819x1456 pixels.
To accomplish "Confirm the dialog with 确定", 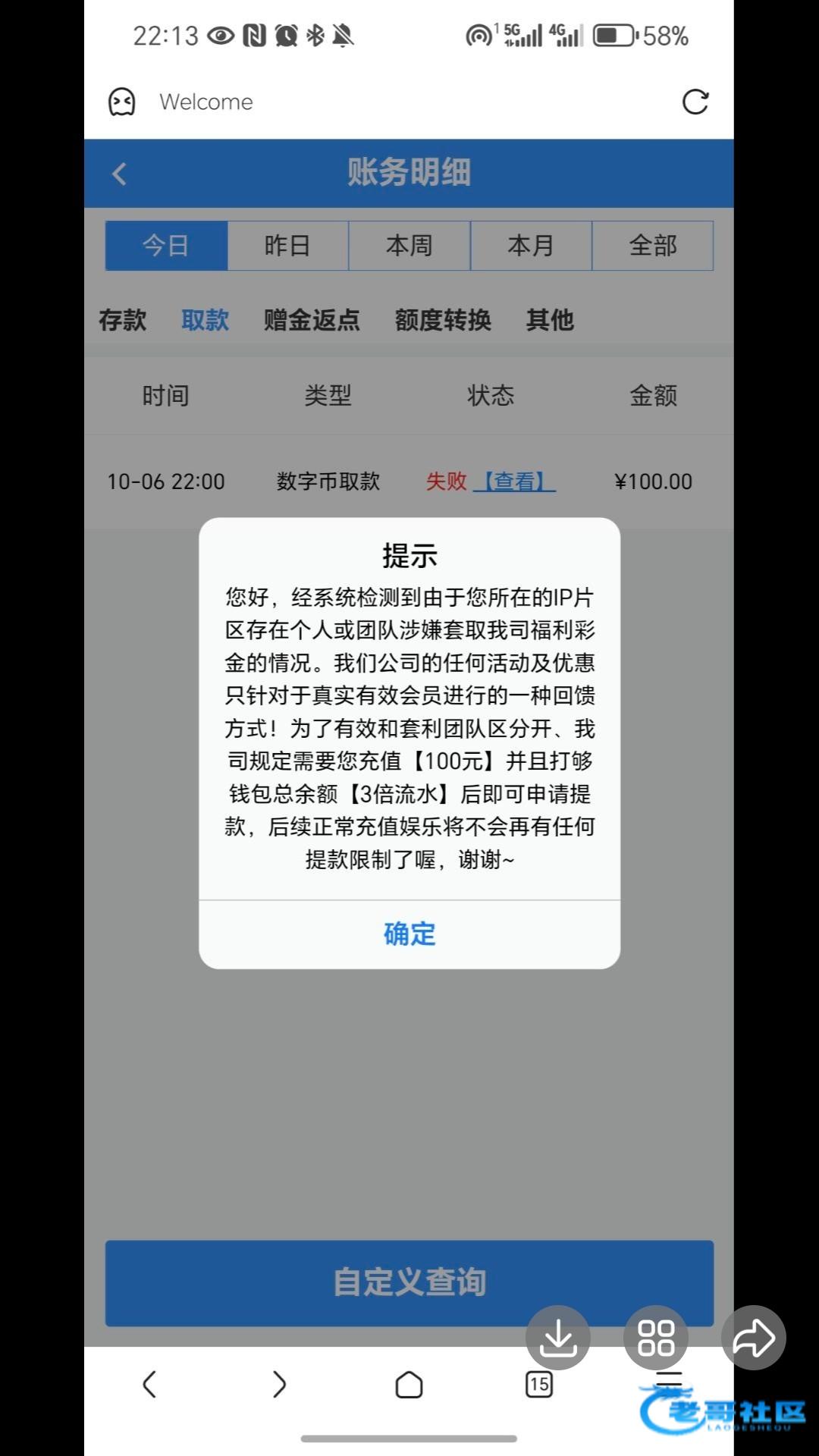I will point(409,934).
